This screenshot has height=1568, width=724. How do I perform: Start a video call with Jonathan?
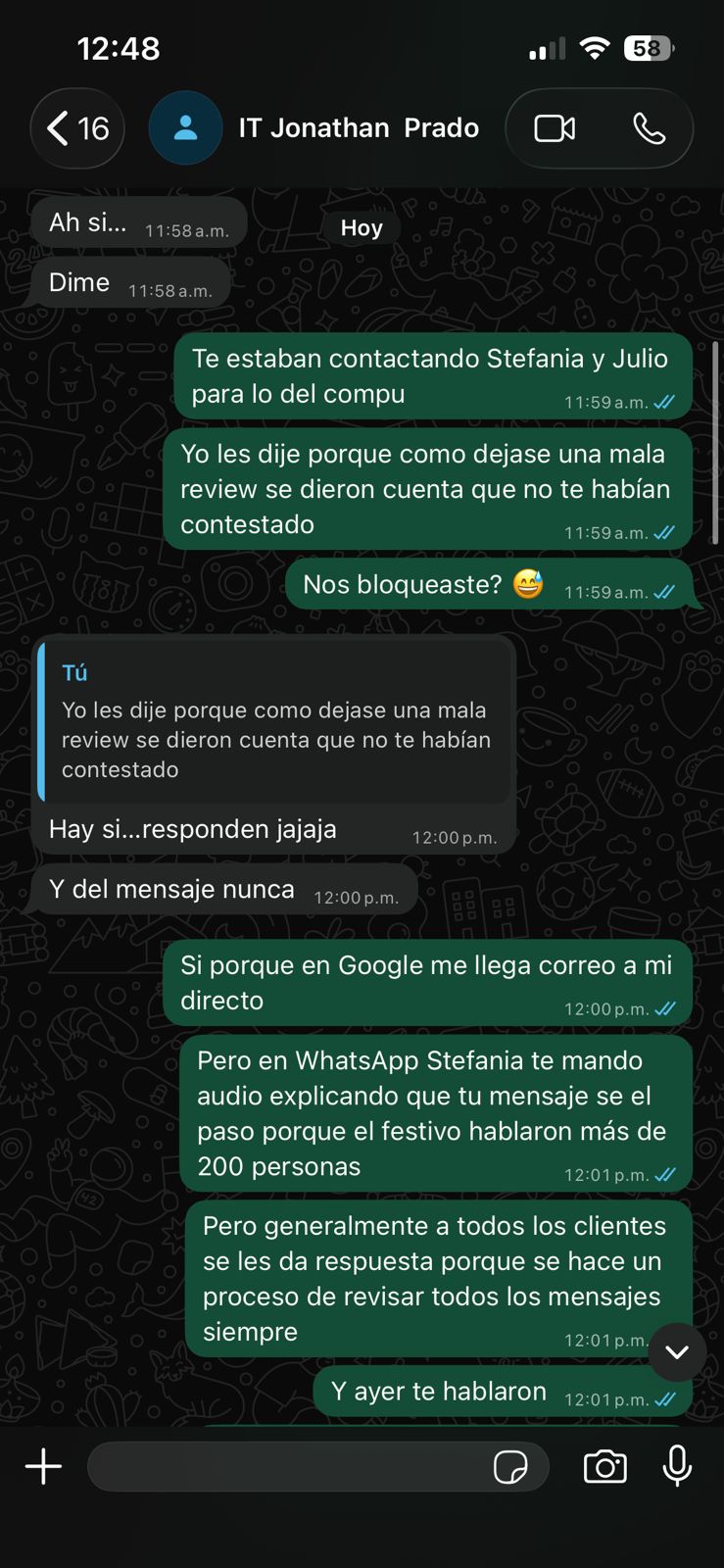click(555, 128)
